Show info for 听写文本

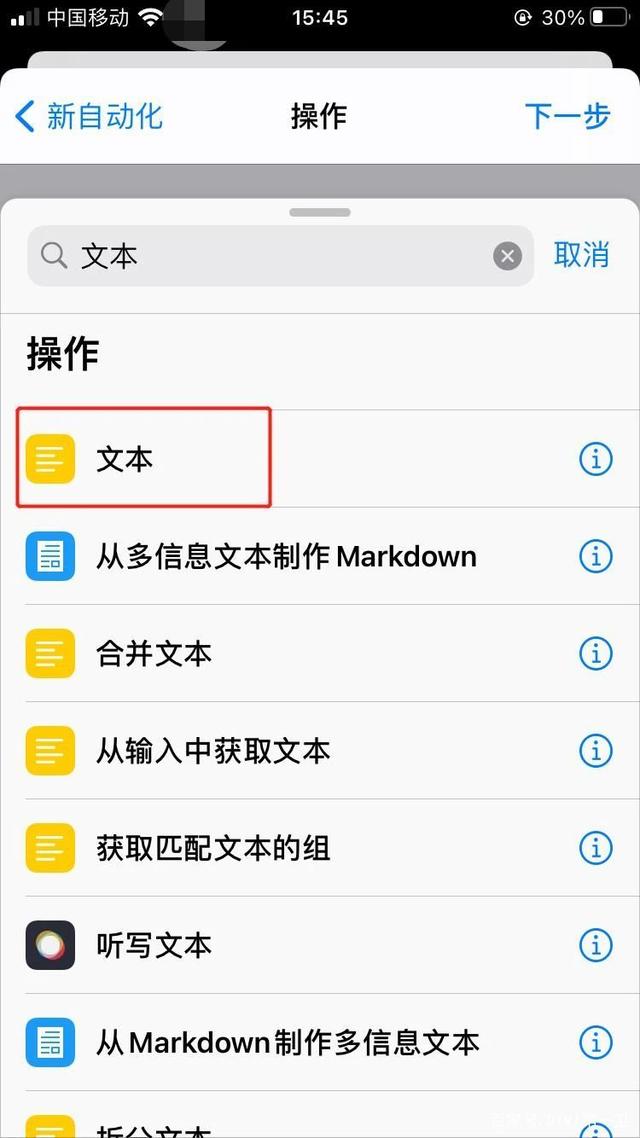[596, 945]
